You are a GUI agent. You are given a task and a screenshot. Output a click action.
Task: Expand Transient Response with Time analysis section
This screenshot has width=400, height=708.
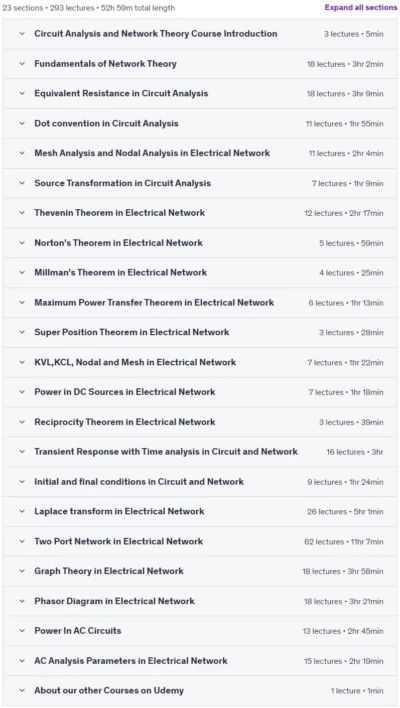tap(200, 452)
